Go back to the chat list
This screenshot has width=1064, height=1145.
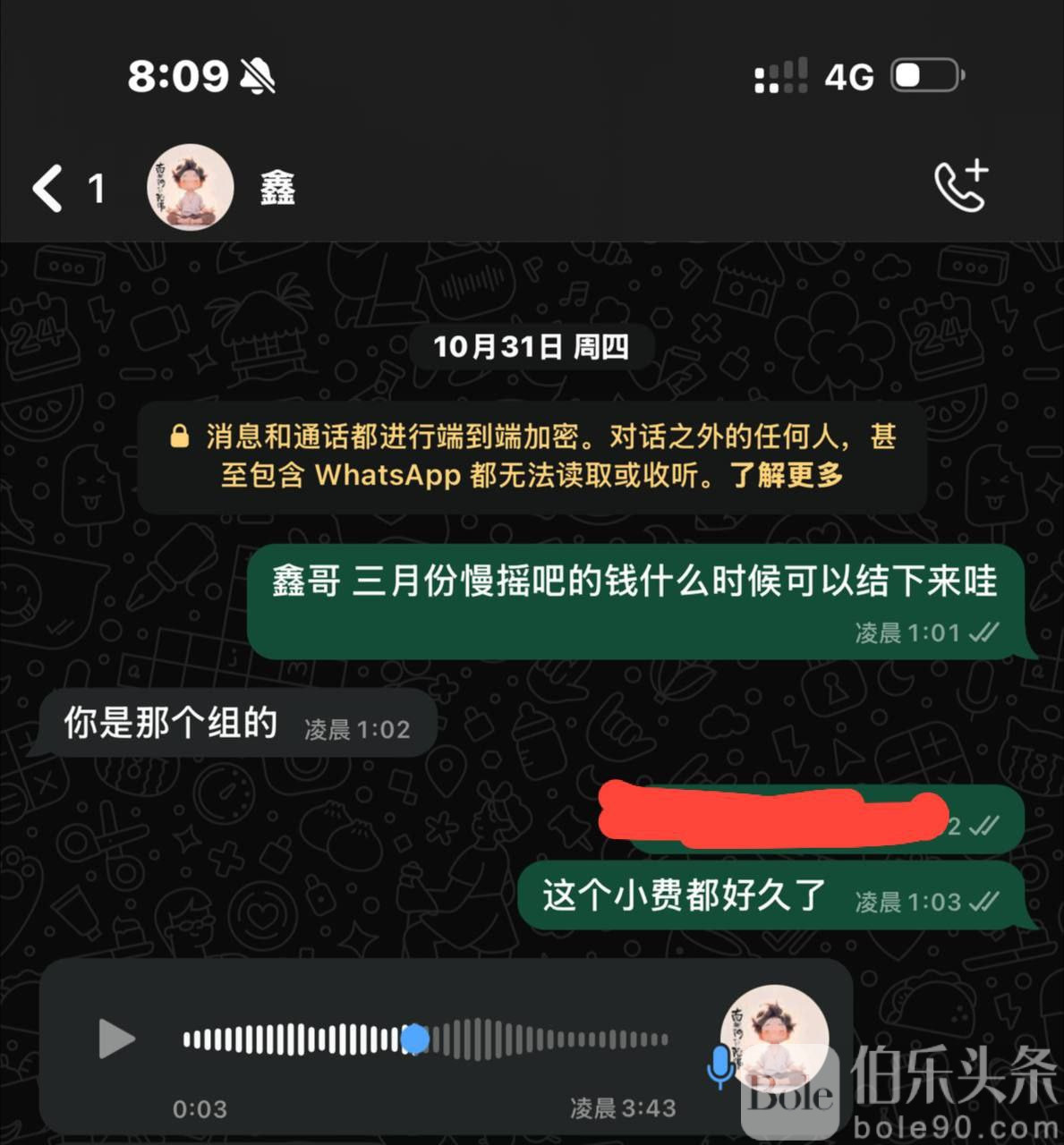coord(49,189)
